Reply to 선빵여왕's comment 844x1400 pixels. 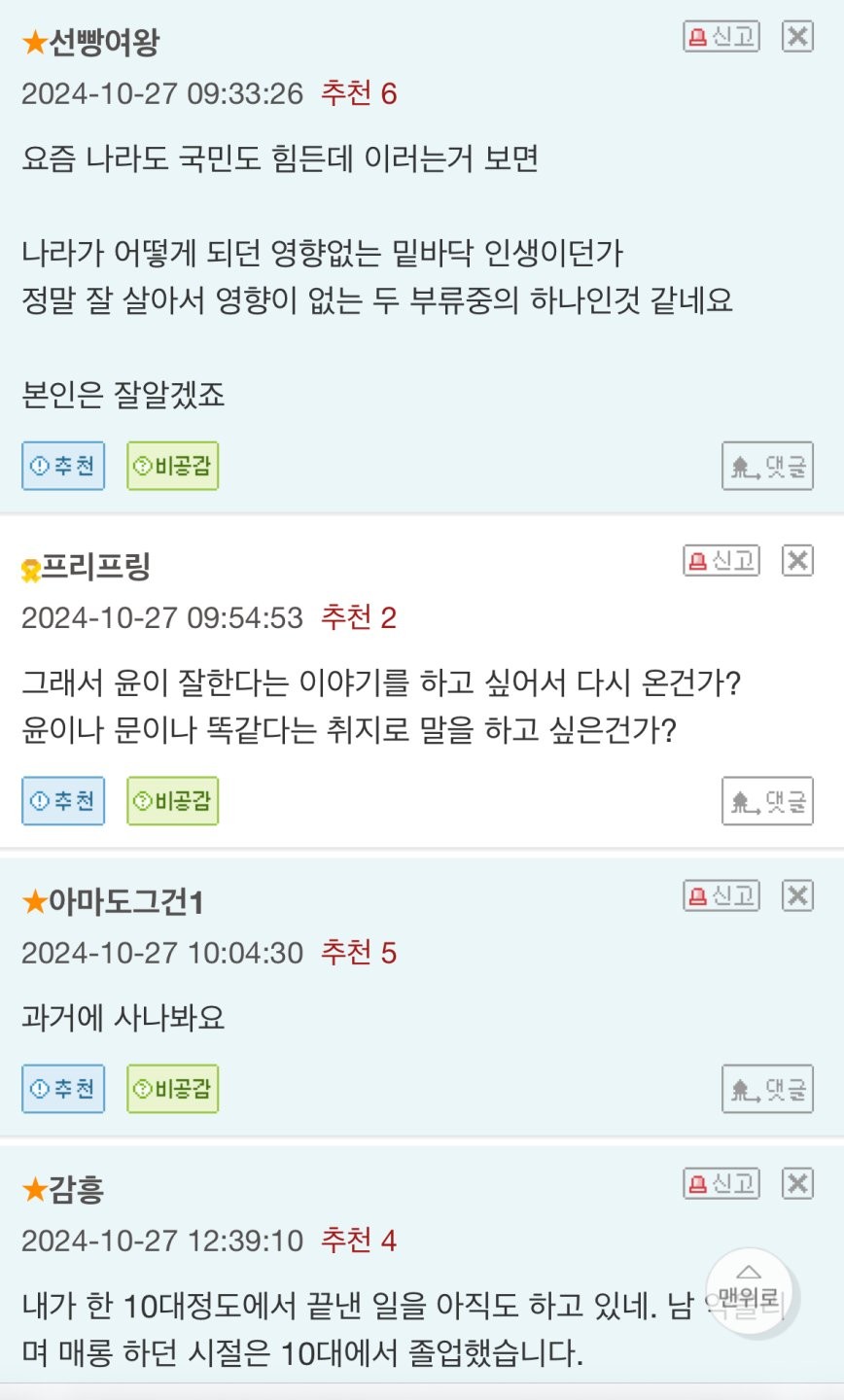click(767, 467)
